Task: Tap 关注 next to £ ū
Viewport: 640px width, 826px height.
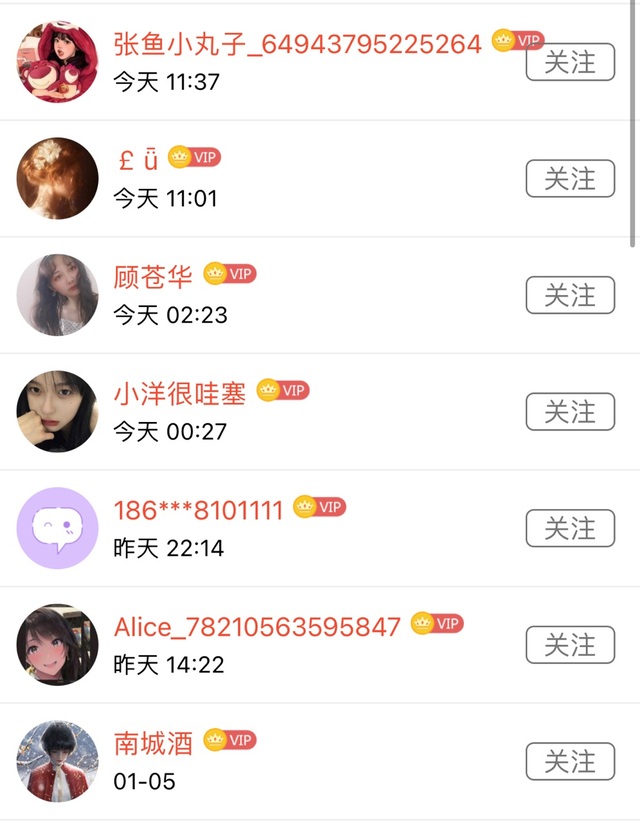Action: 570,179
